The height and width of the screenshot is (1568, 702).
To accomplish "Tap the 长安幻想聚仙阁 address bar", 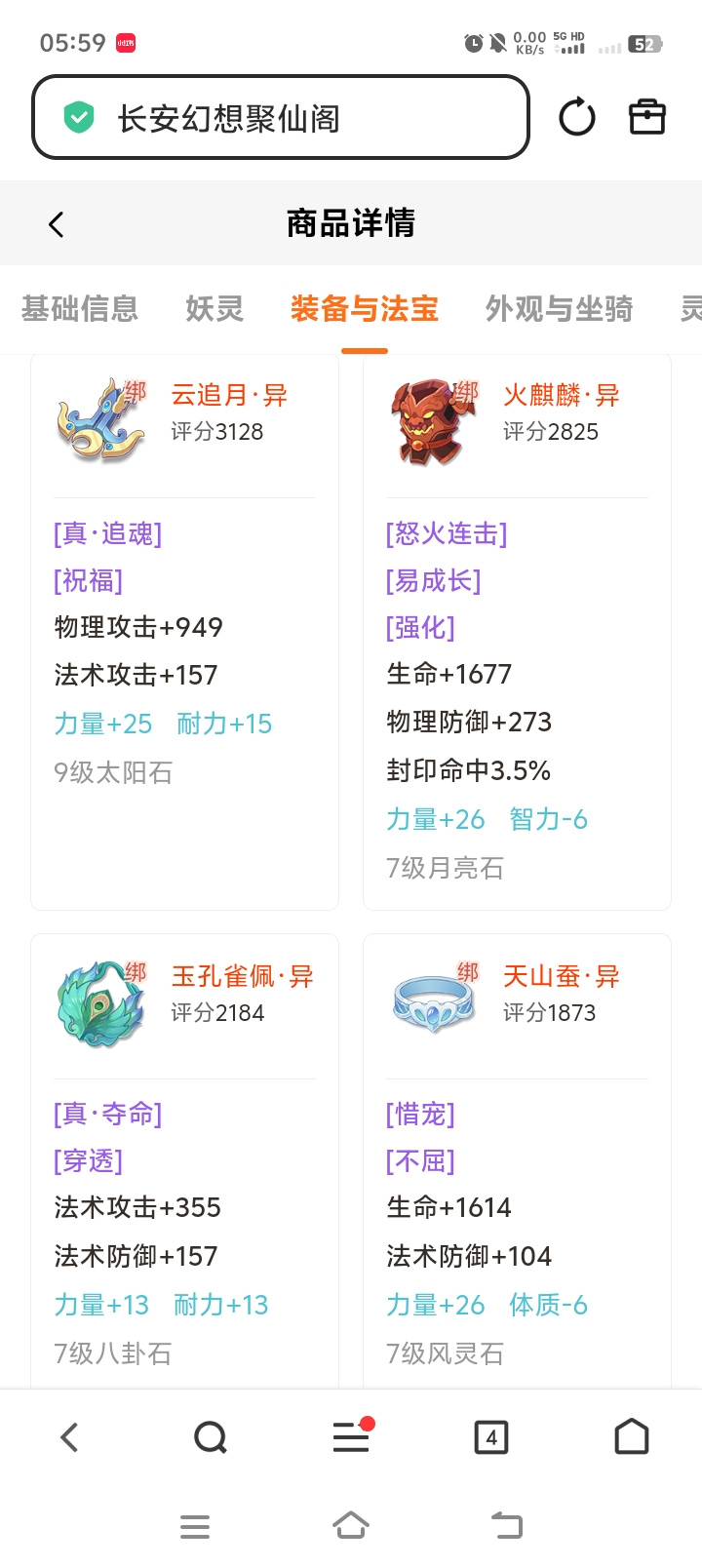I will pyautogui.click(x=281, y=118).
